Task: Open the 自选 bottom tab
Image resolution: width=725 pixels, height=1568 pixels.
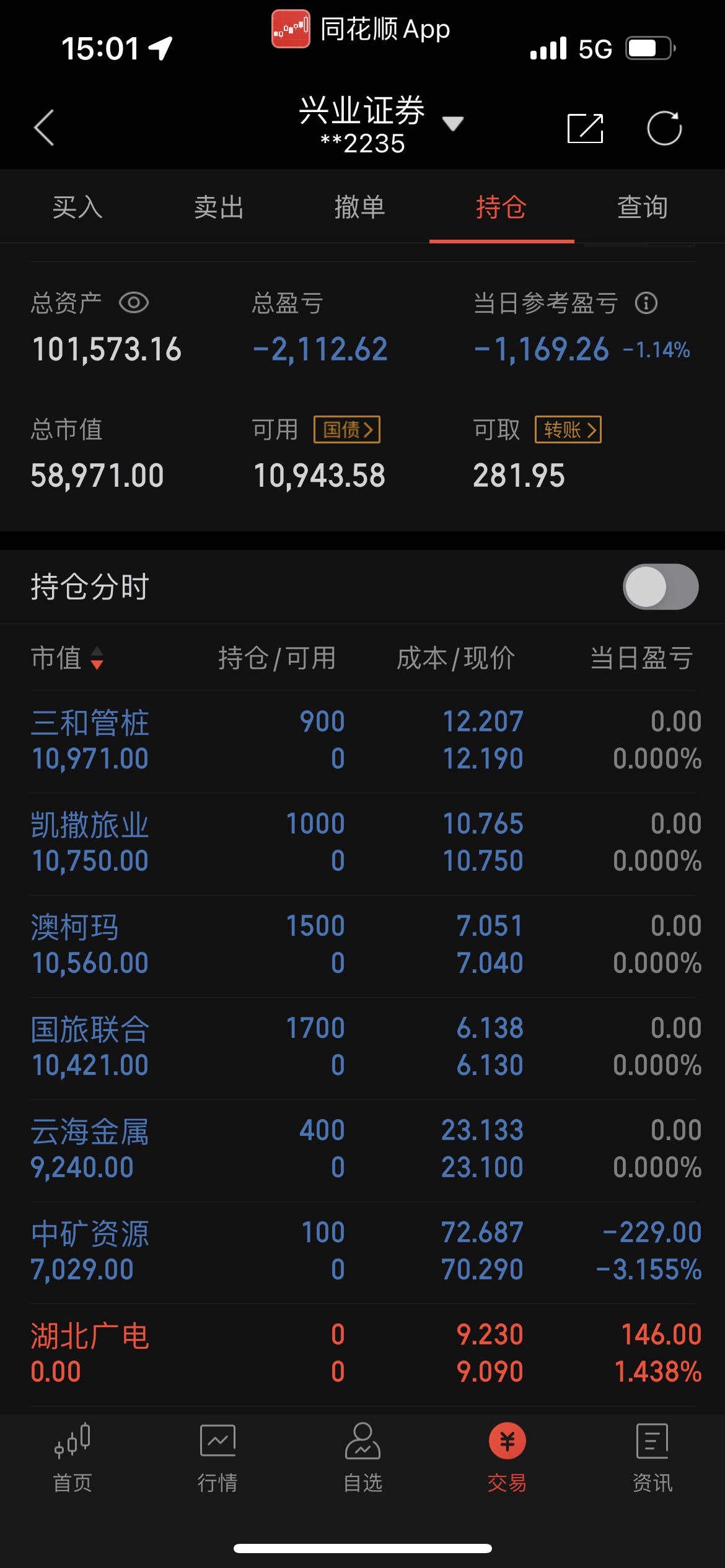Action: [362, 1458]
